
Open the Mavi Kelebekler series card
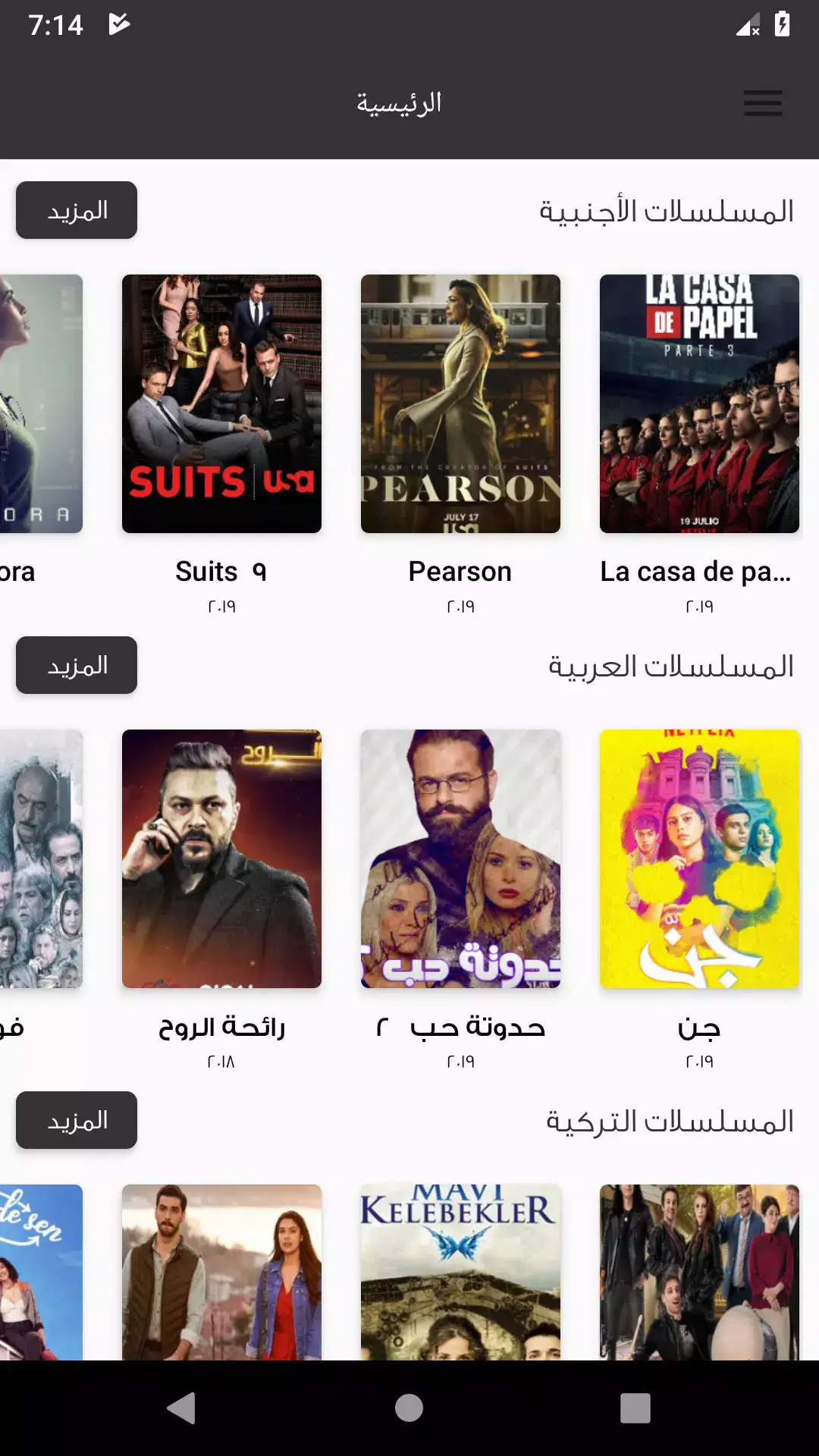tap(460, 1272)
